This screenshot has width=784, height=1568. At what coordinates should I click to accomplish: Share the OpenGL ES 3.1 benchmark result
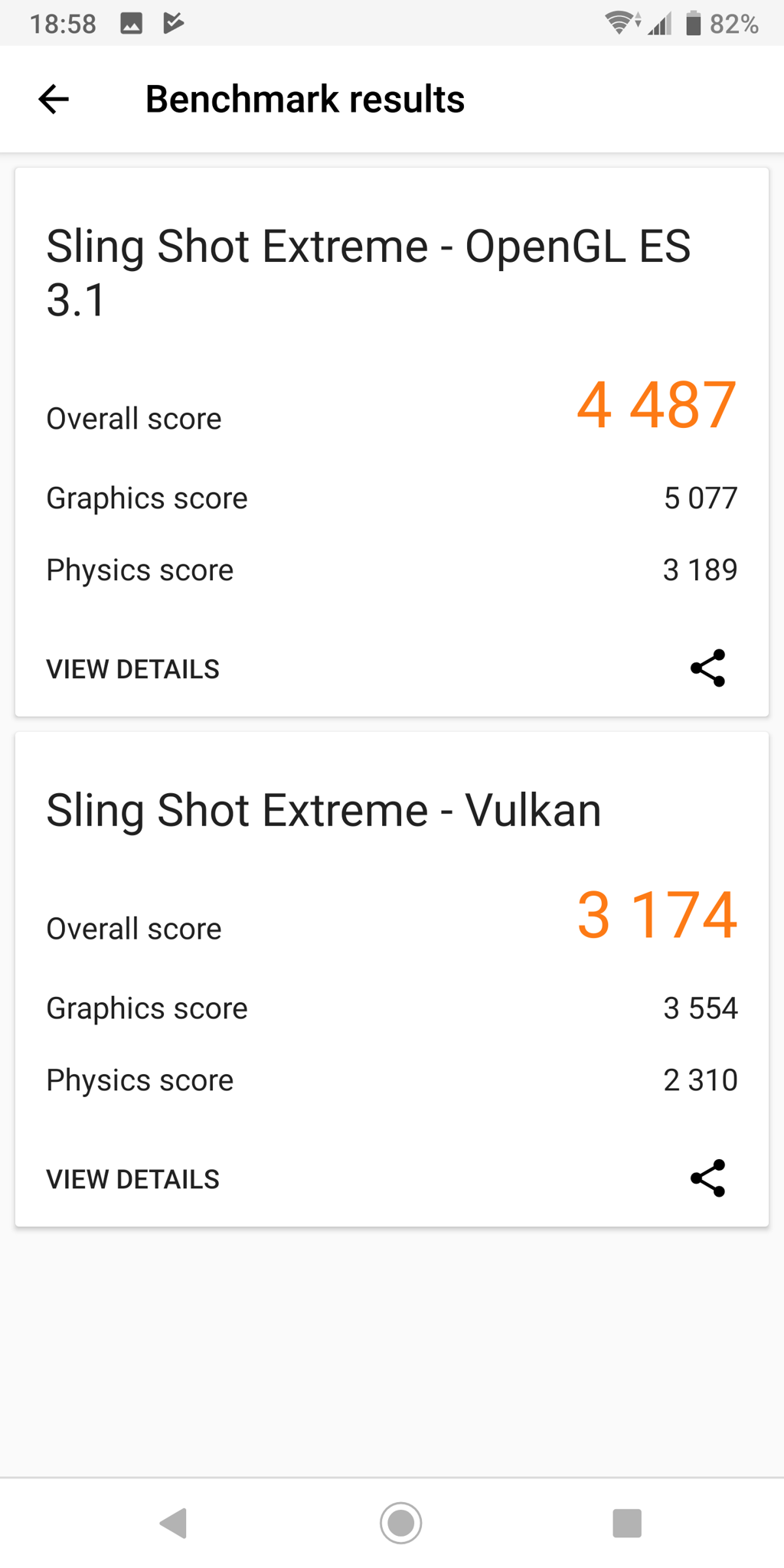707,668
